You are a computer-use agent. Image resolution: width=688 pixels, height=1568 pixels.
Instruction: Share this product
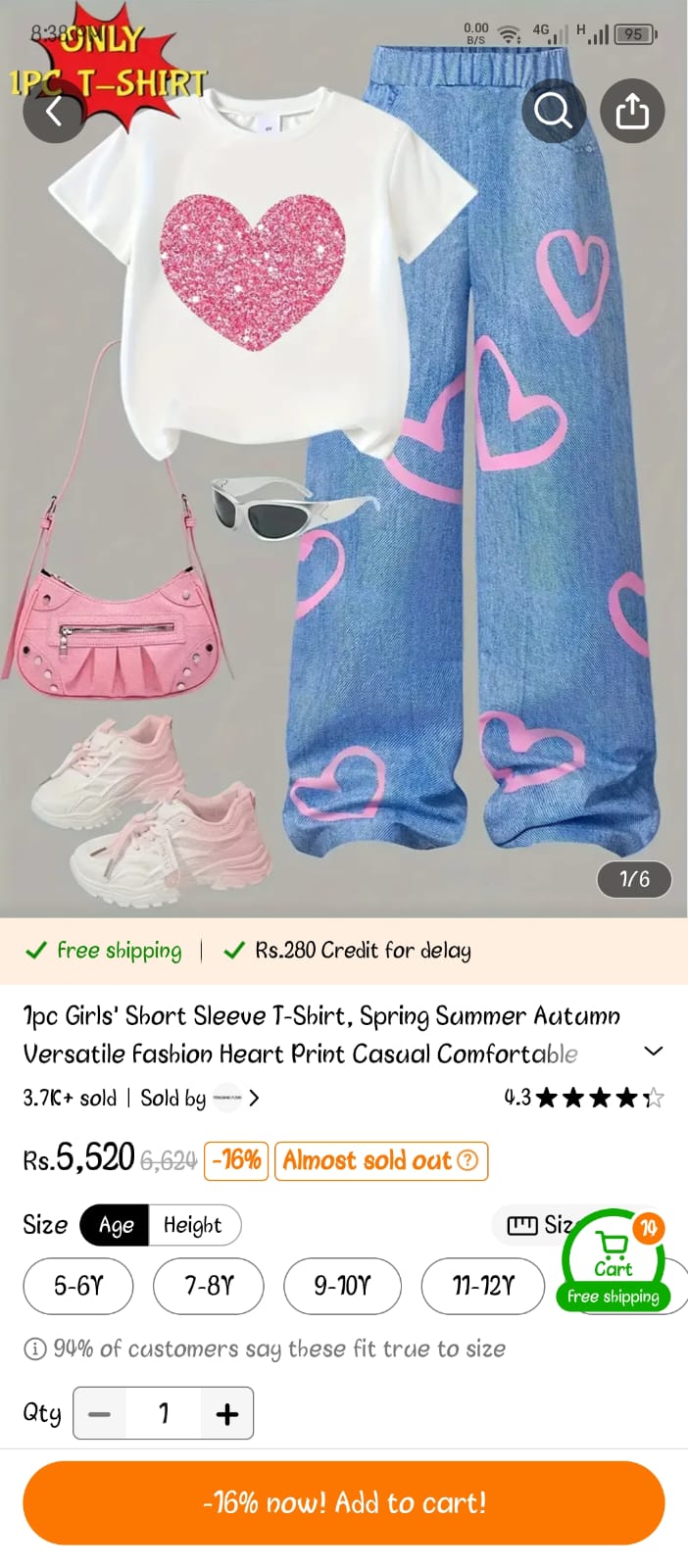(x=632, y=111)
